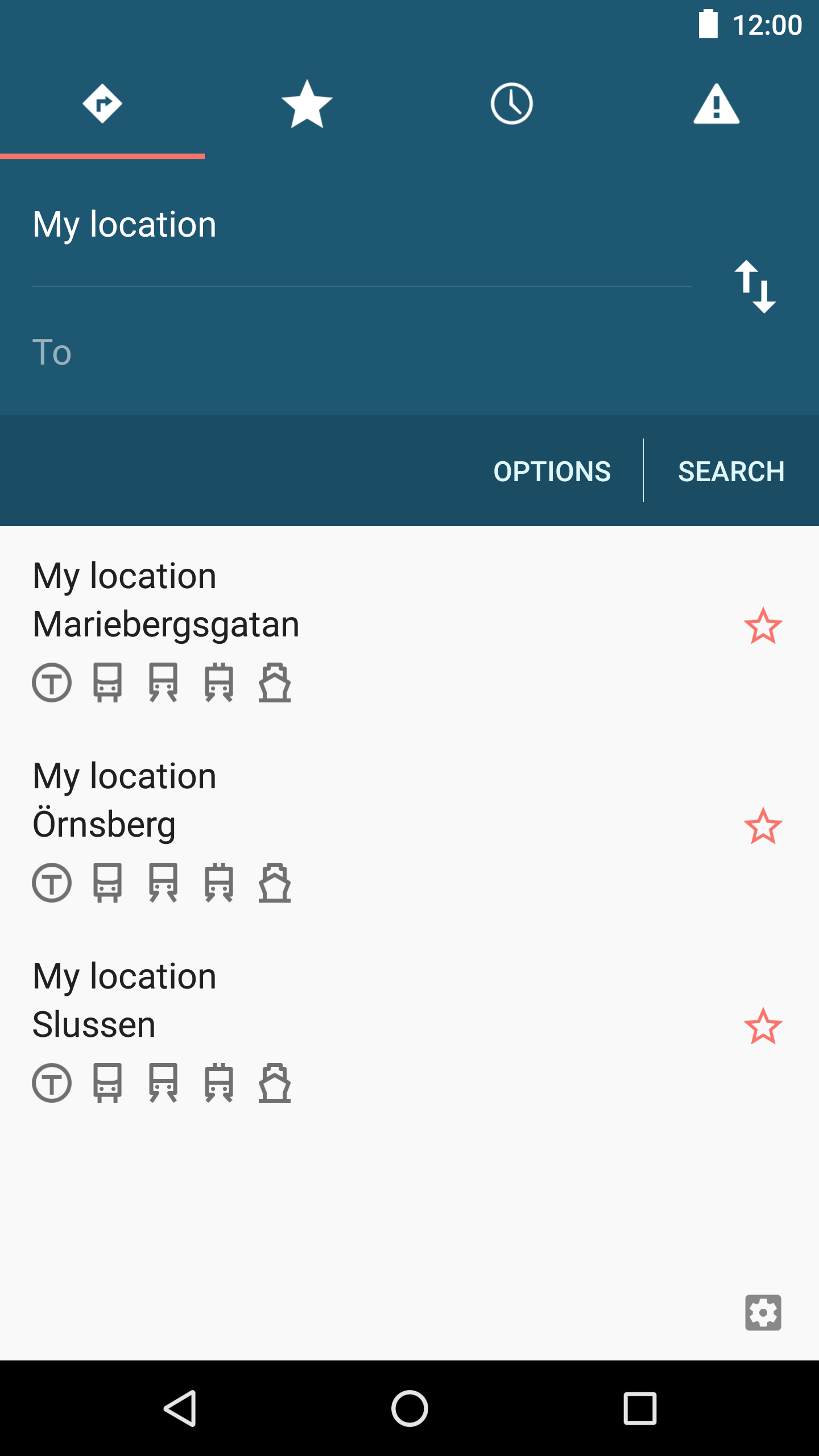
Task: Star the Mariebergsgatan trip
Action: click(x=763, y=626)
